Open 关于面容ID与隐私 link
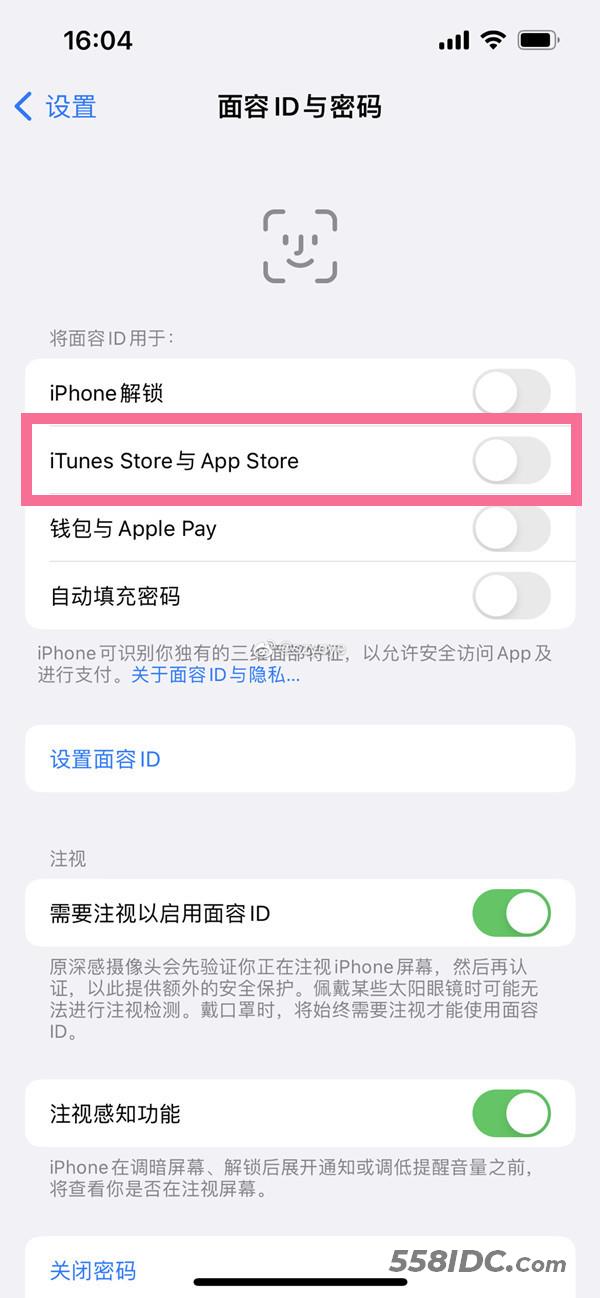Viewport: 600px width, 1298px height. pyautogui.click(x=216, y=675)
